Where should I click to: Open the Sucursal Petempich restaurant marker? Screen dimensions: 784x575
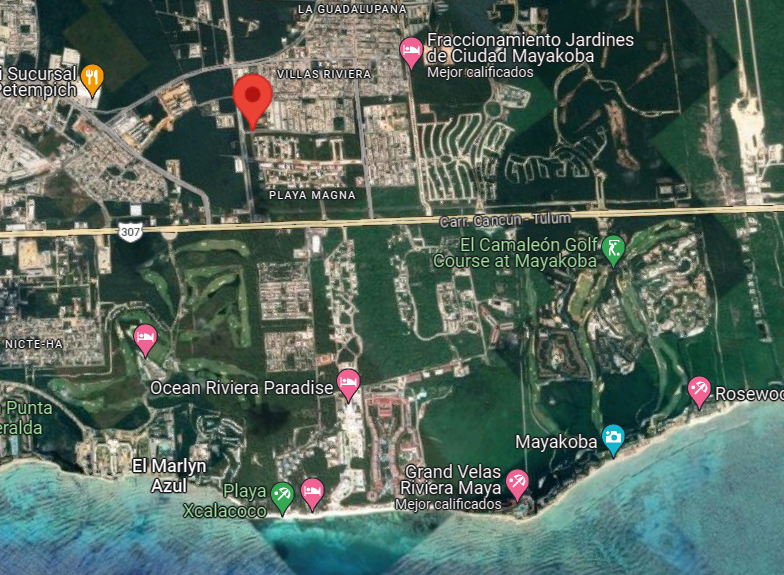point(92,80)
